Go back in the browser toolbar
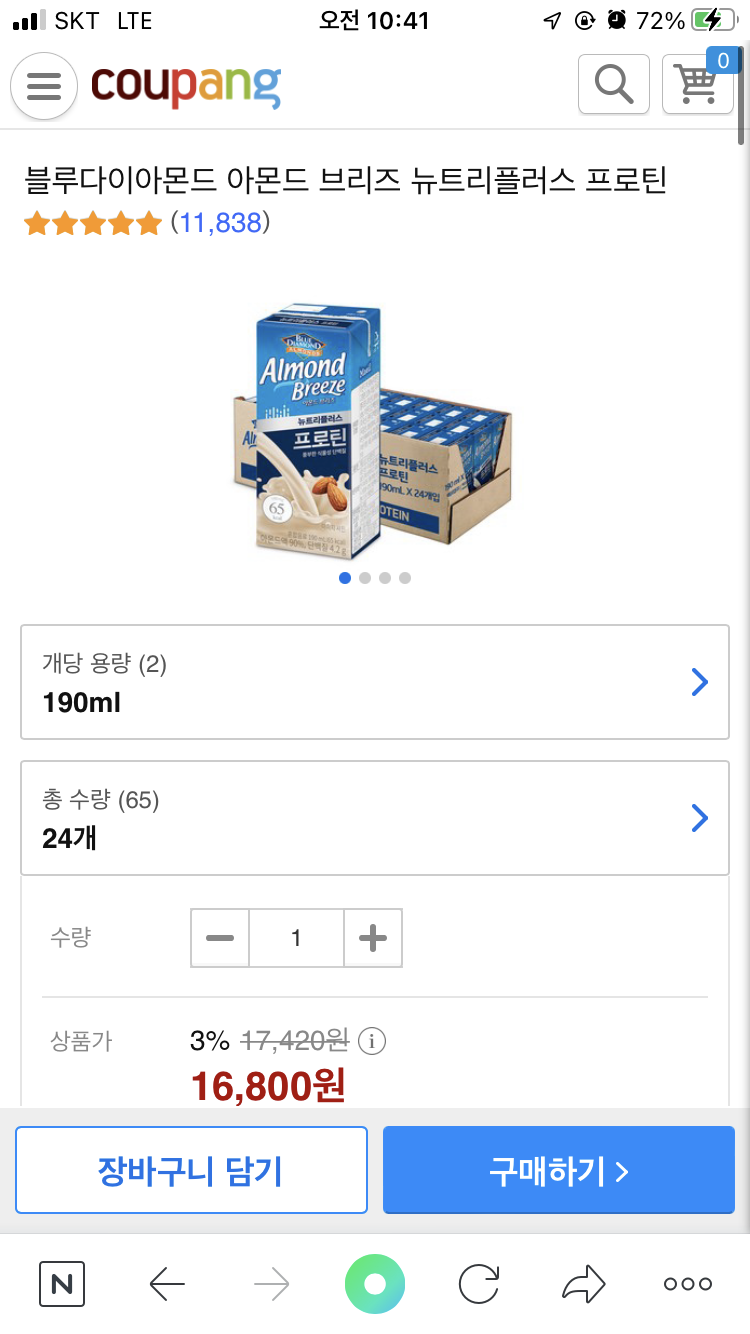This screenshot has width=750, height=1334. point(167,1284)
